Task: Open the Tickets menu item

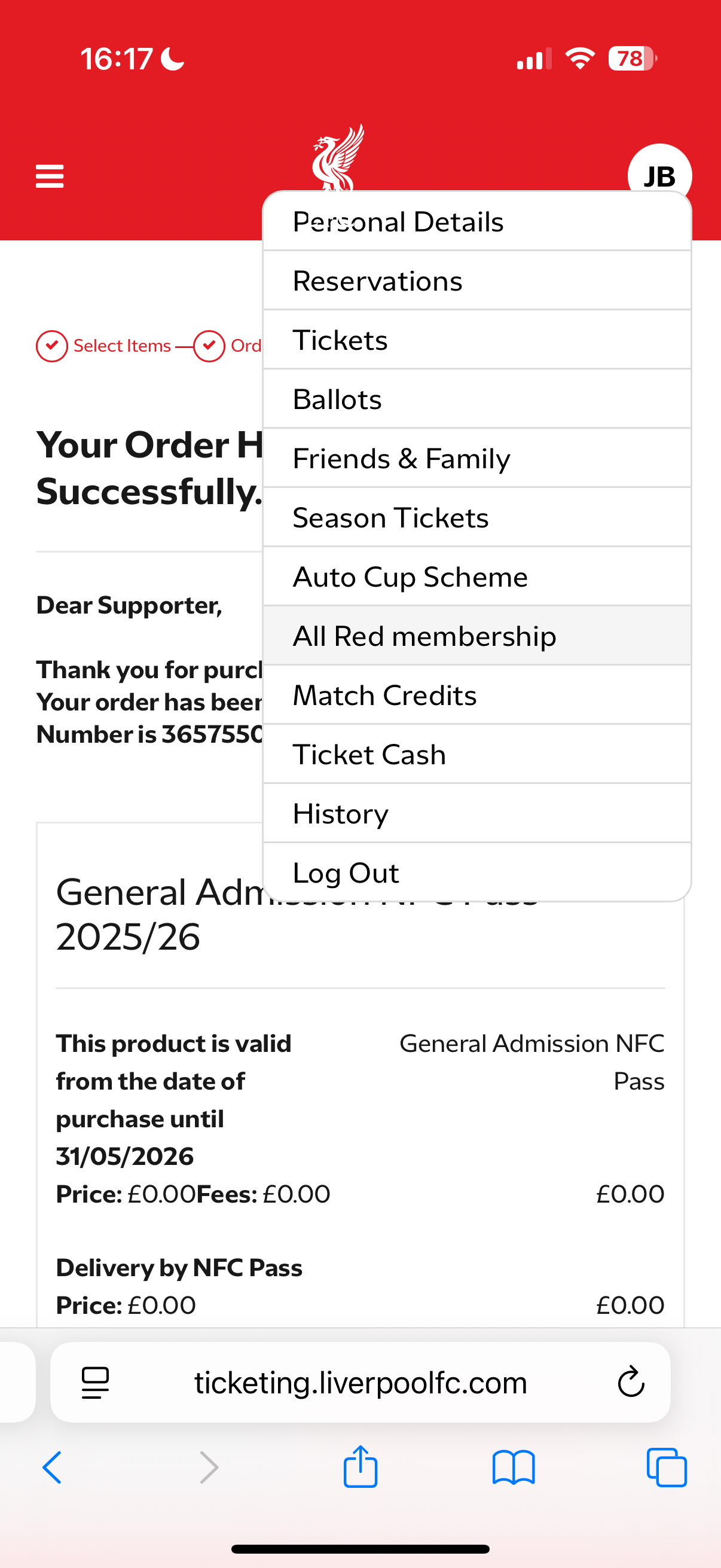Action: click(x=477, y=340)
